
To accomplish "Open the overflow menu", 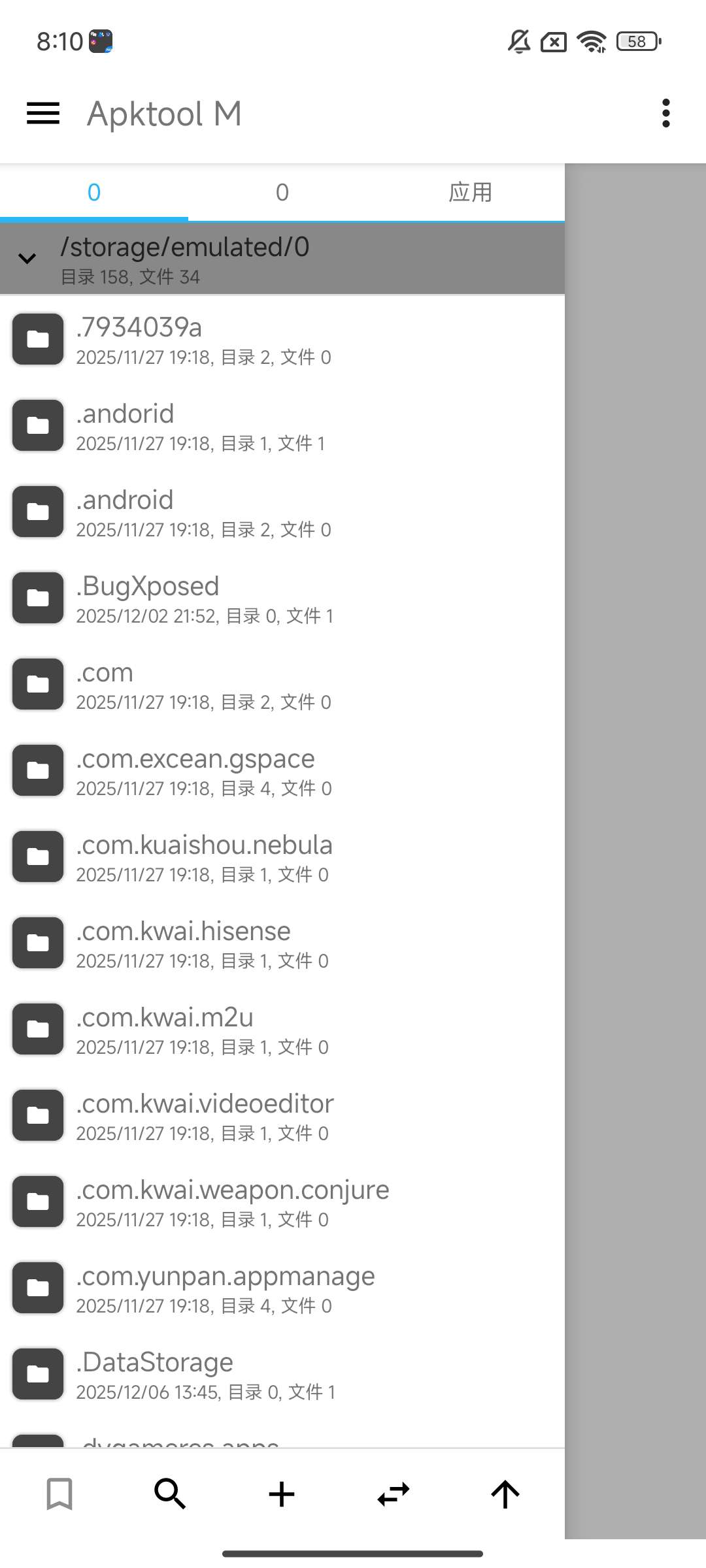I will coord(665,114).
